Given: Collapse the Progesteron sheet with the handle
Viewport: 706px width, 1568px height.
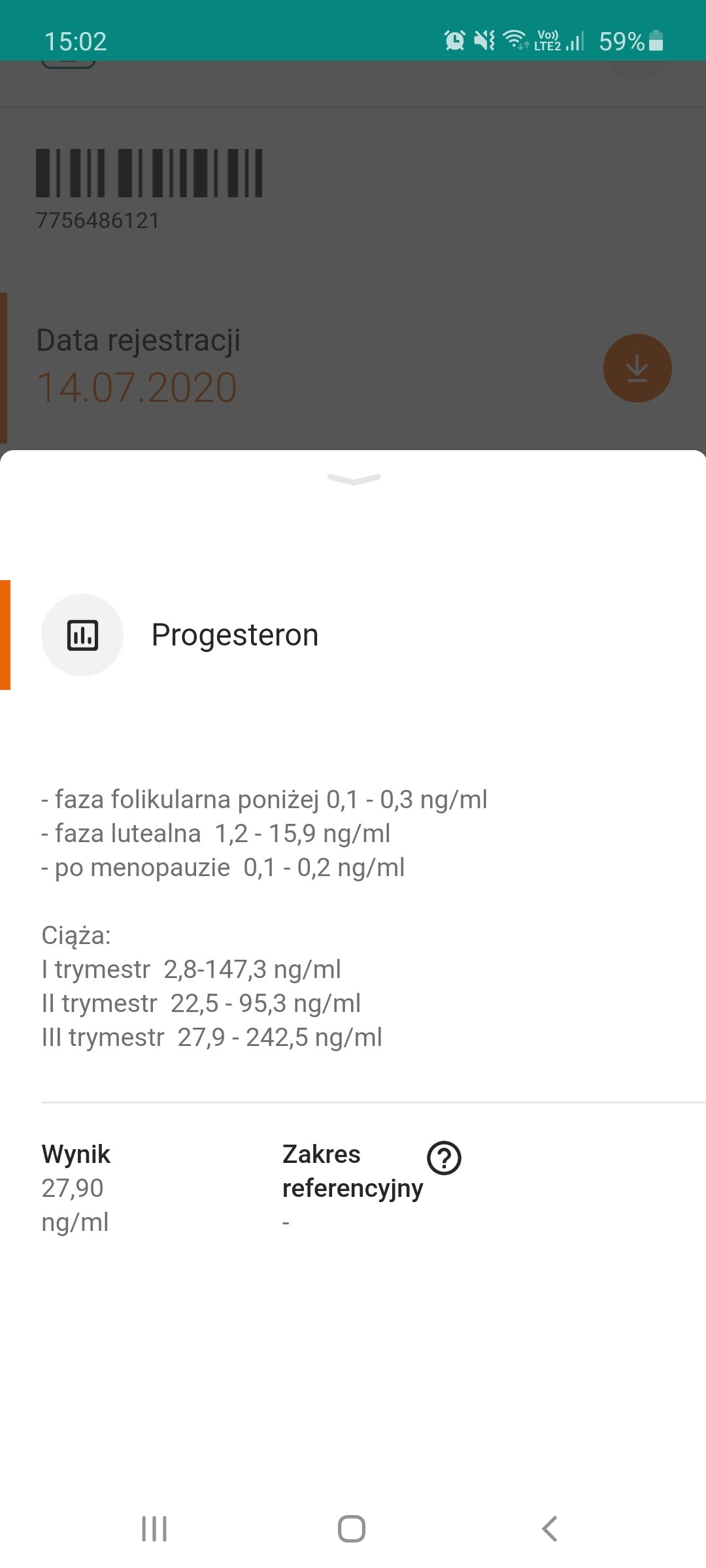Looking at the screenshot, I should [354, 480].
